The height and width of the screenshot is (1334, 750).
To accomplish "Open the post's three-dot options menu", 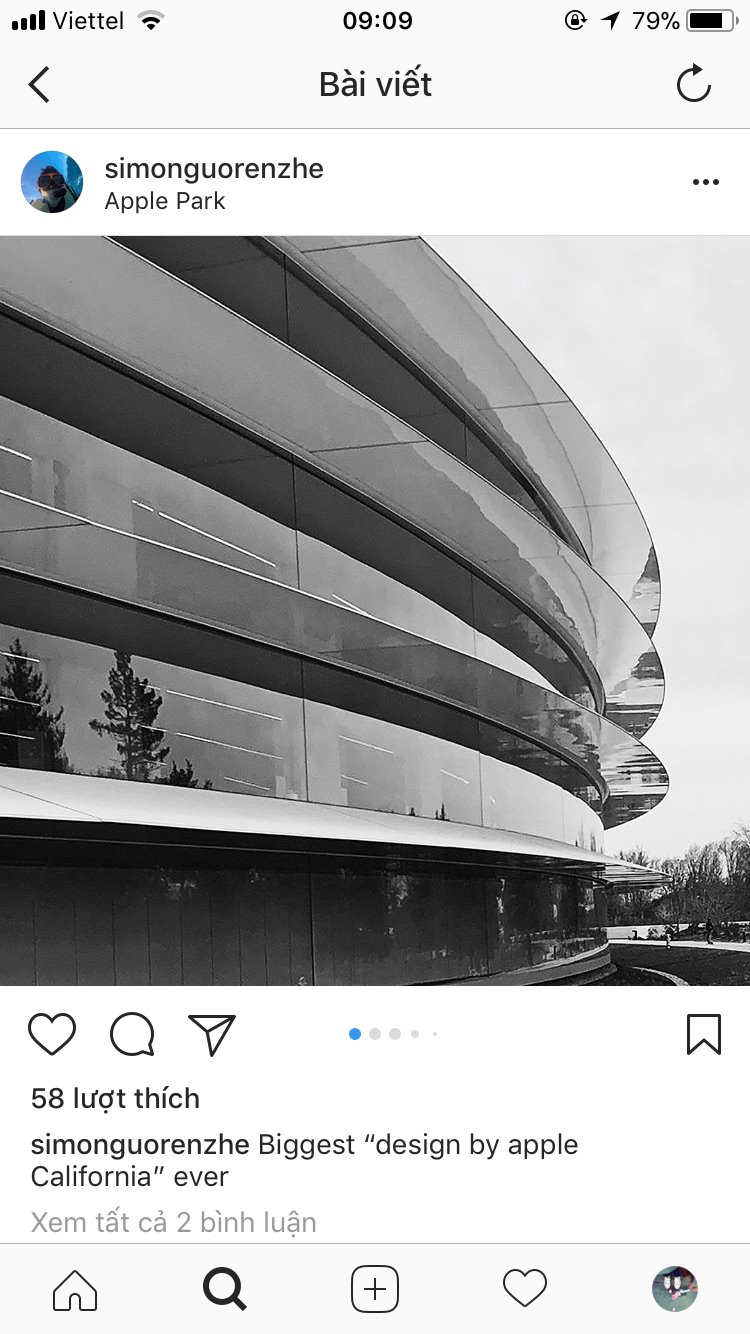I will 706,182.
